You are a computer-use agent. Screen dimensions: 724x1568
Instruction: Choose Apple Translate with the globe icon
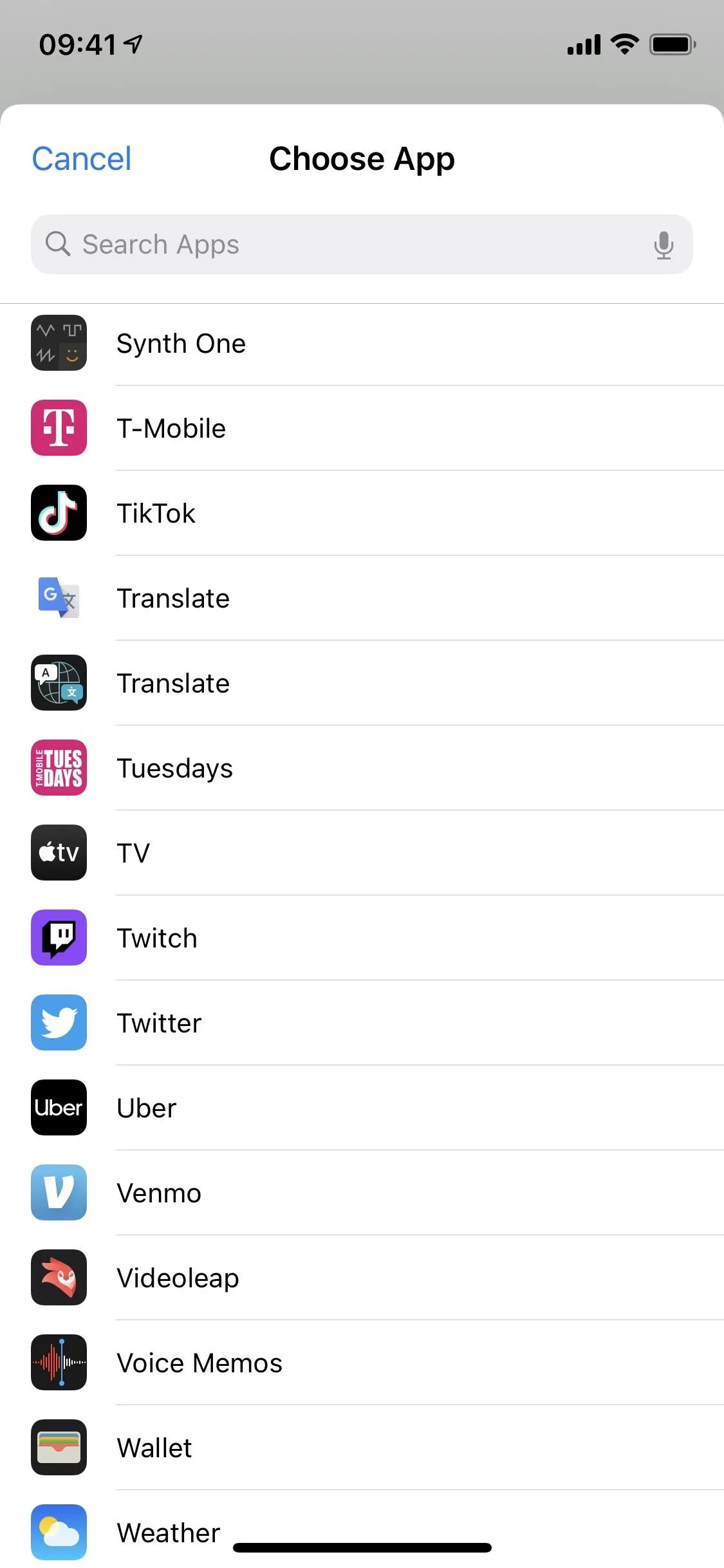click(362, 684)
